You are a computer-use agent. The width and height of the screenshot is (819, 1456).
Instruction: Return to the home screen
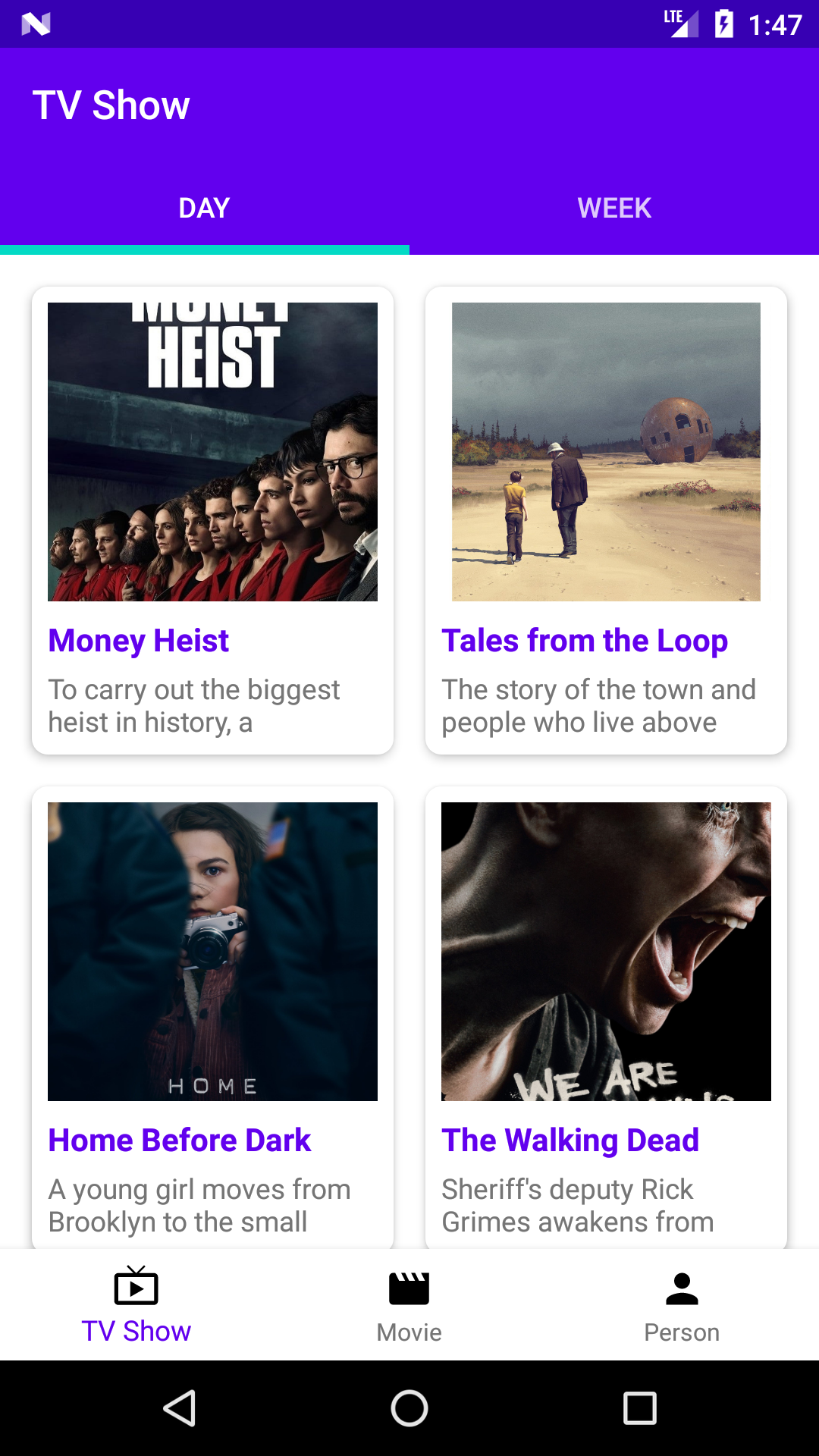409,1408
